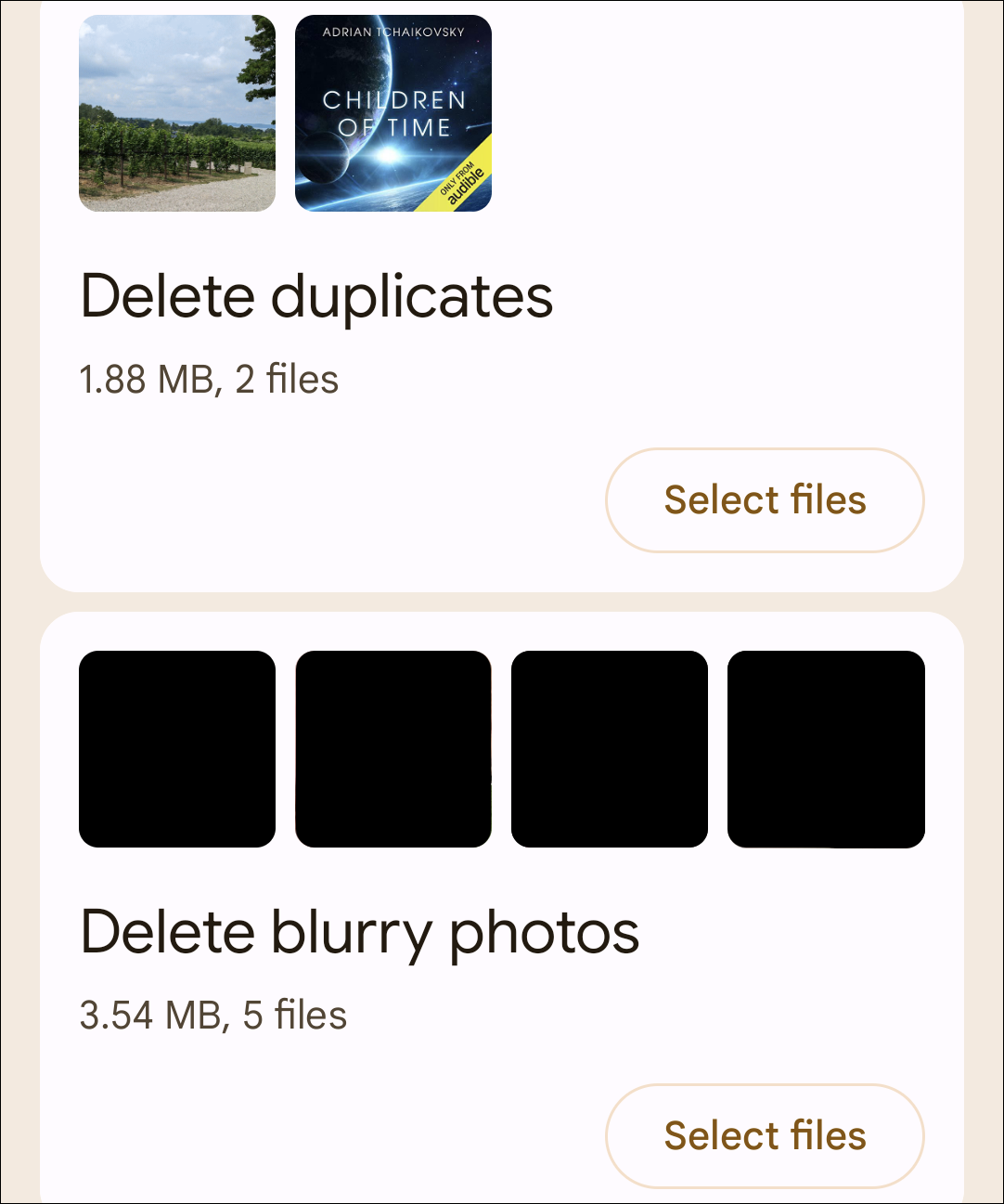
Task: Select files under Delete duplicates
Action: click(x=765, y=500)
